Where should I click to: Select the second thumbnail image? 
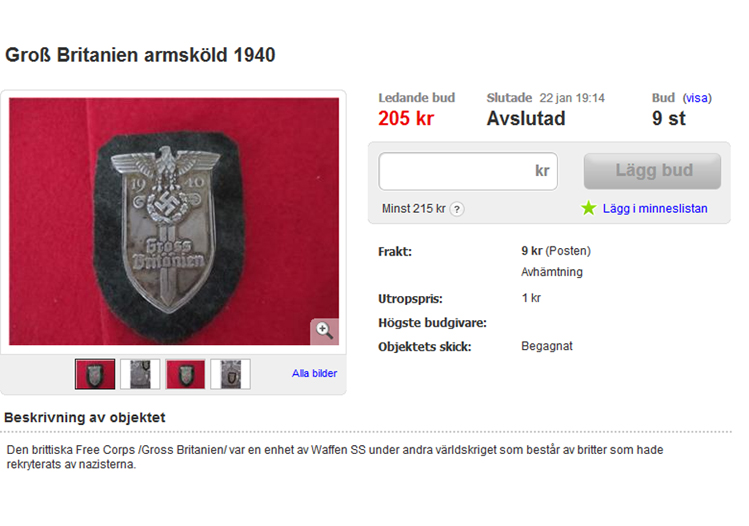(140, 374)
